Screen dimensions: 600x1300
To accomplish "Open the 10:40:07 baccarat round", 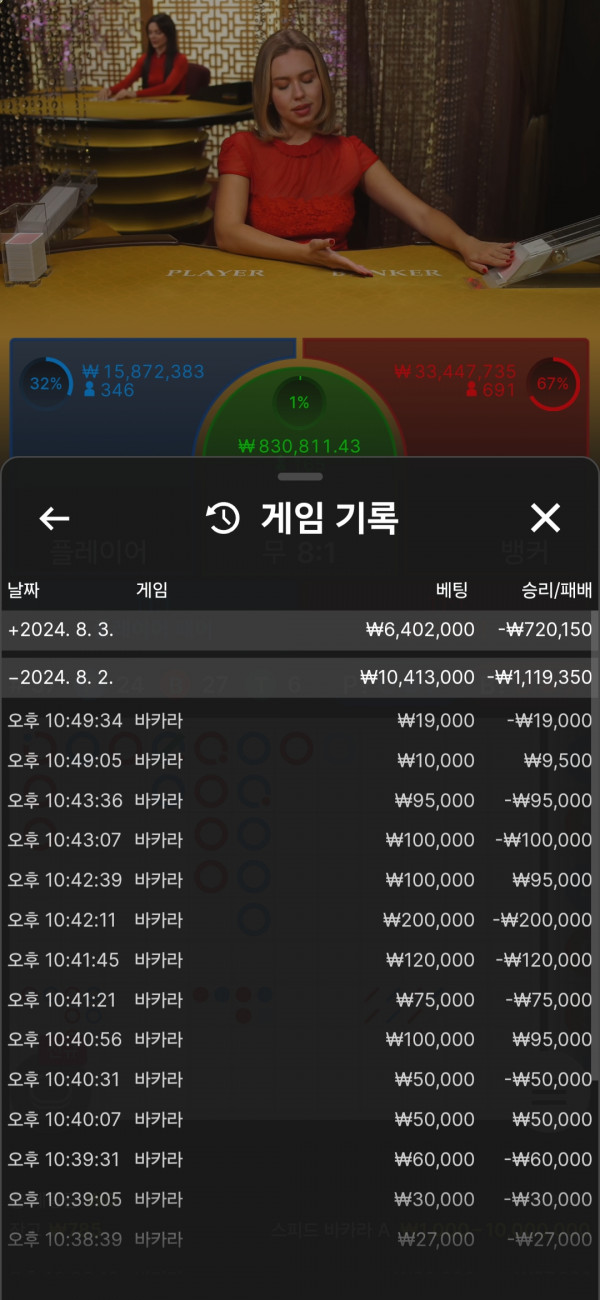I will coord(299,1120).
